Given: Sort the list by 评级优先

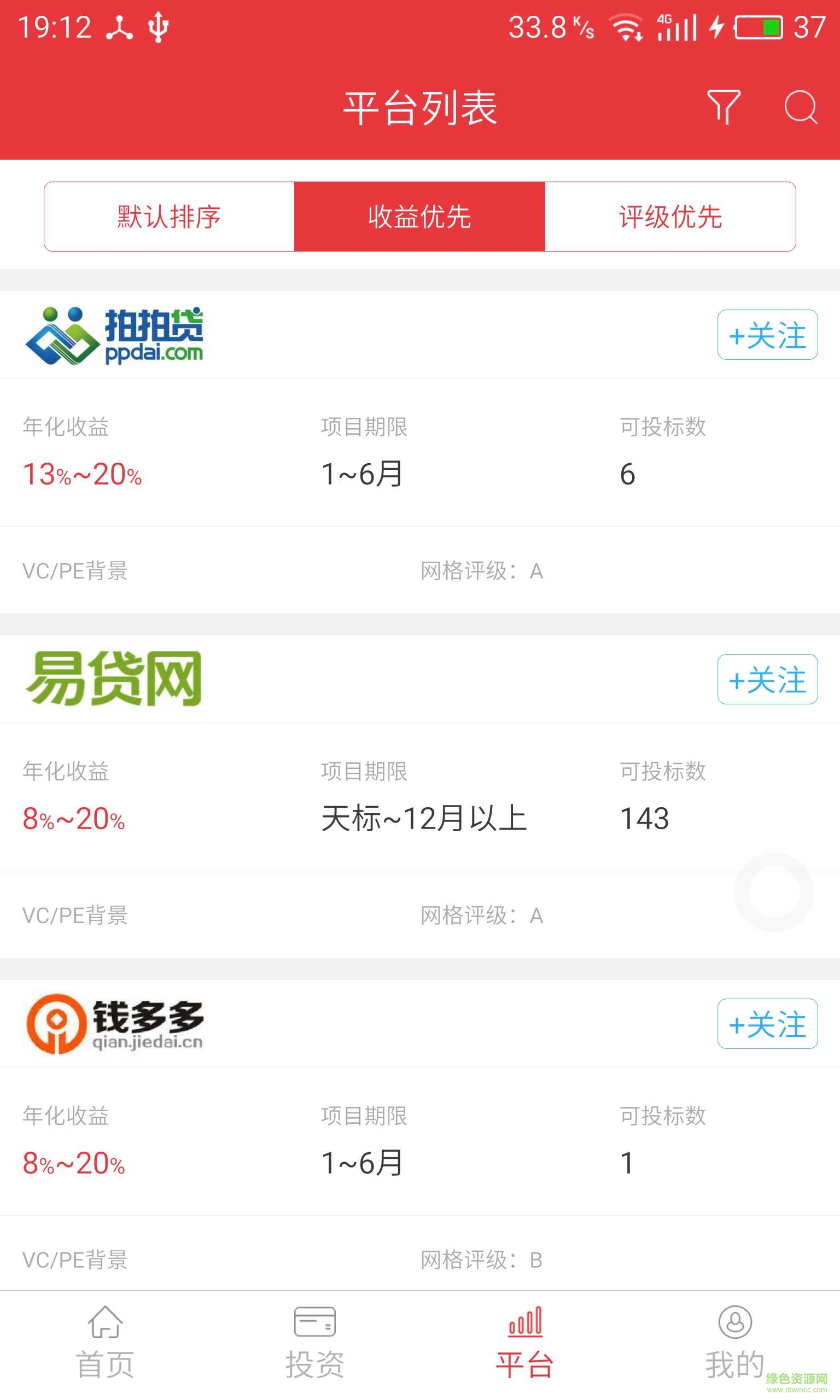Looking at the screenshot, I should [x=670, y=217].
